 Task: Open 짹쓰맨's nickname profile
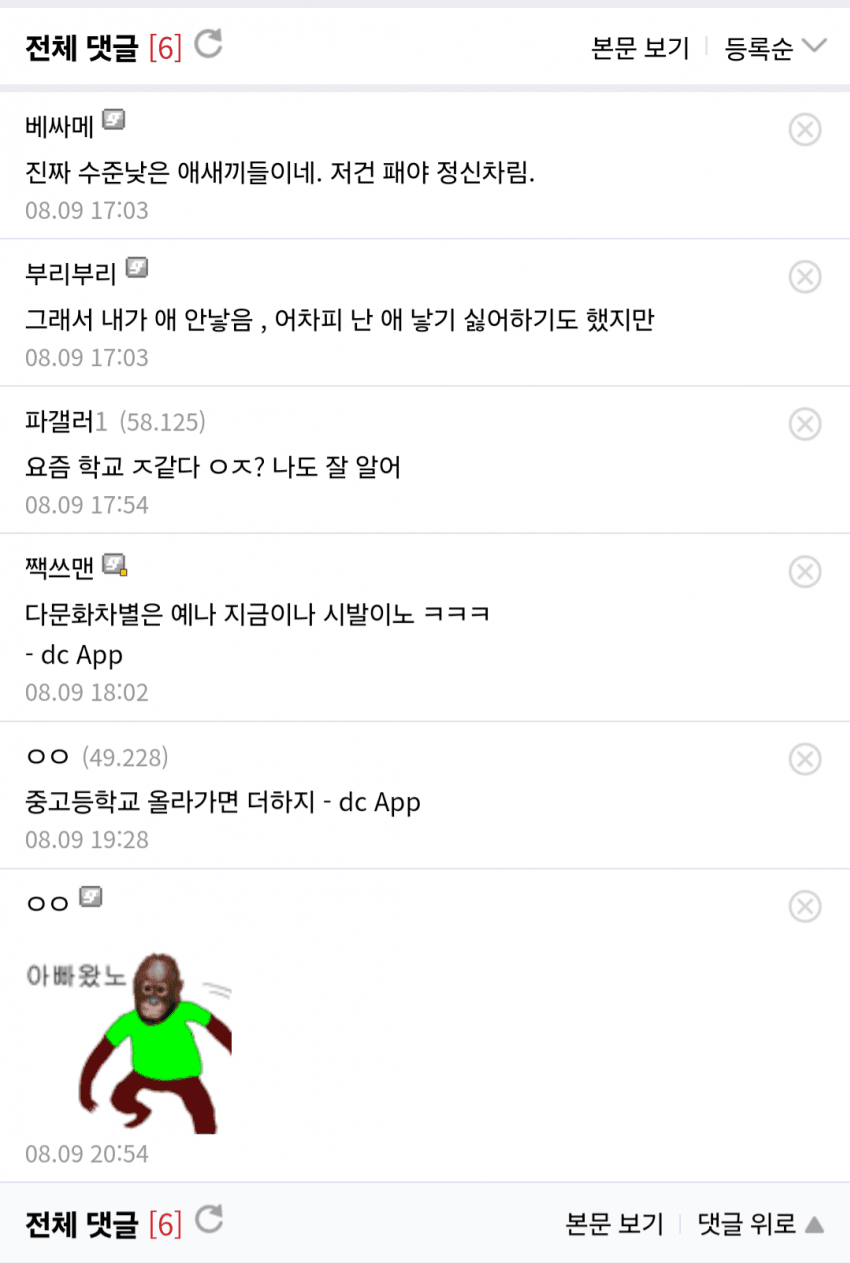(60, 568)
